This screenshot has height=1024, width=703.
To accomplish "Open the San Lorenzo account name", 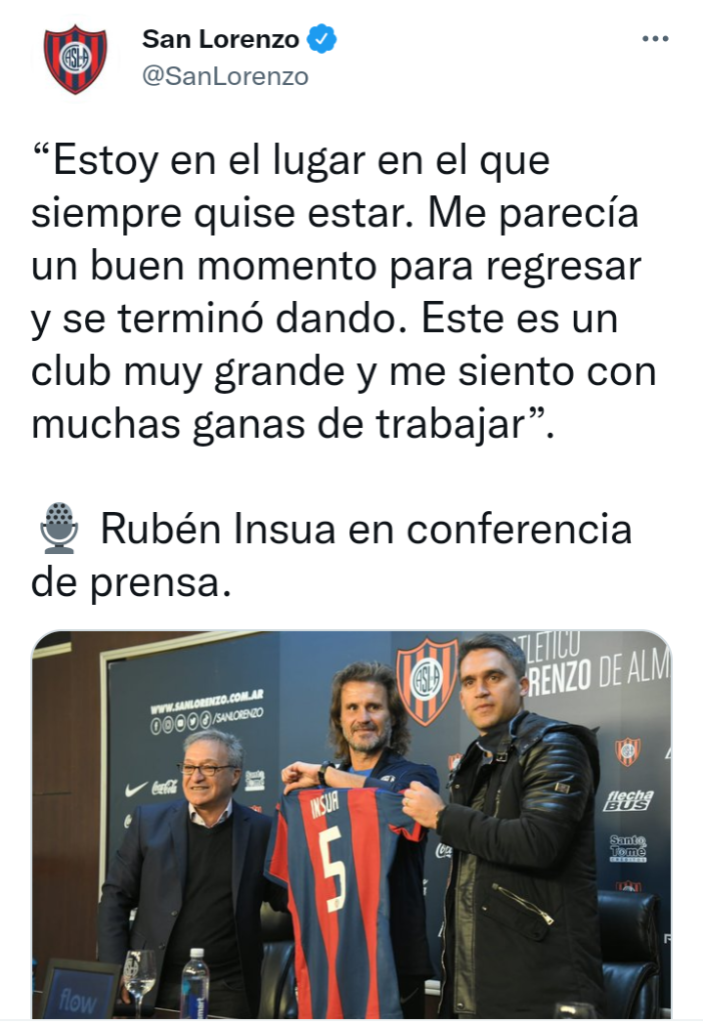I will [221, 40].
